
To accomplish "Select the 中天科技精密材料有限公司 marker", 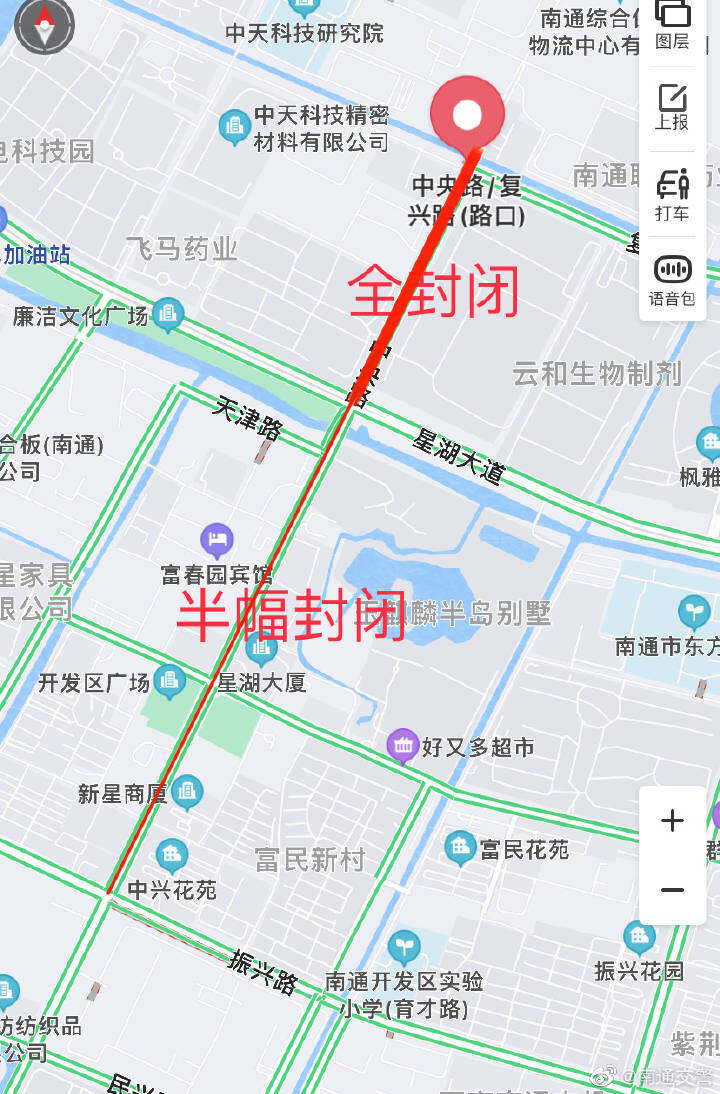I will 235,126.
